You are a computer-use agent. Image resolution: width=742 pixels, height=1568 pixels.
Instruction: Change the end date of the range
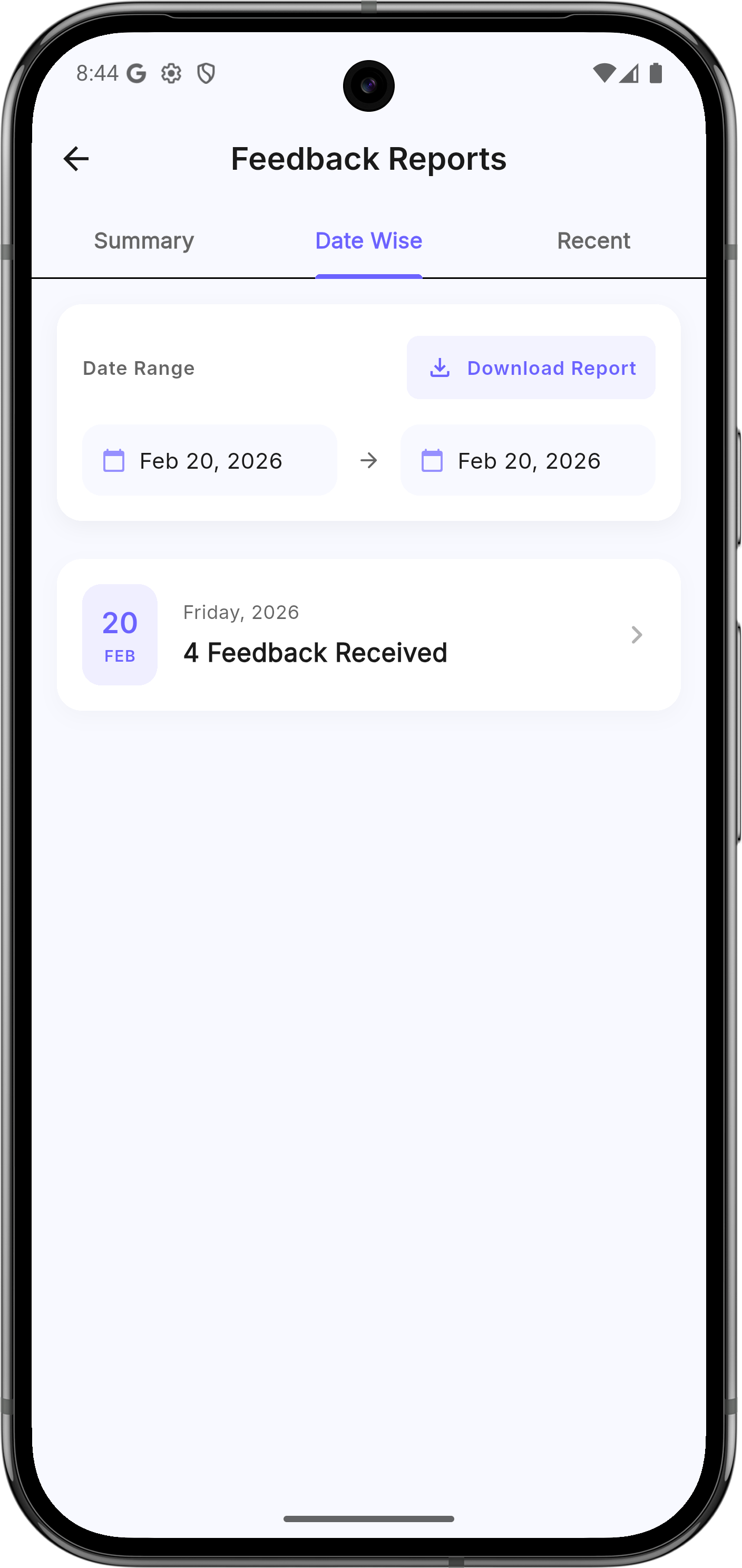pyautogui.click(x=528, y=461)
